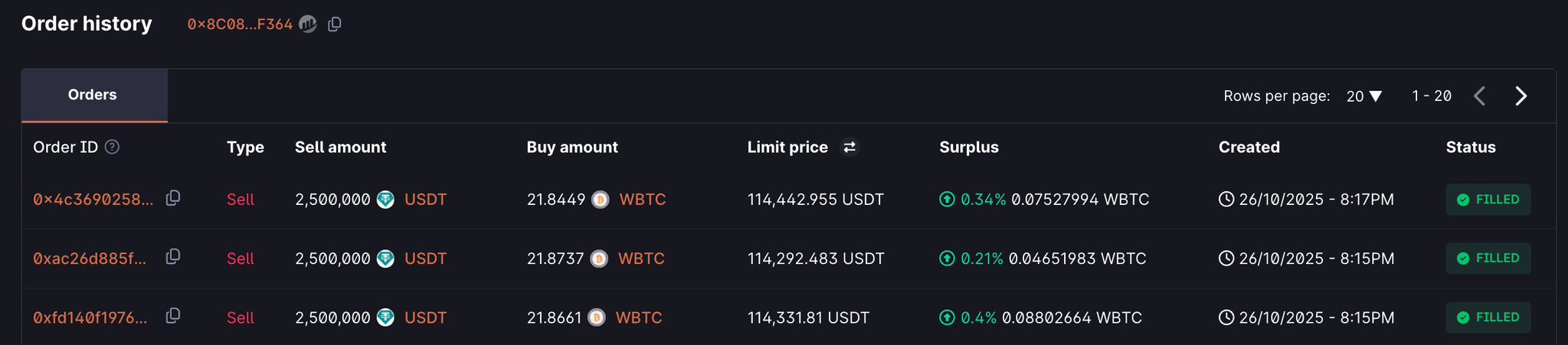This screenshot has height=345, width=1568.
Task: Open order 0x4c3690258...
Action: point(93,200)
